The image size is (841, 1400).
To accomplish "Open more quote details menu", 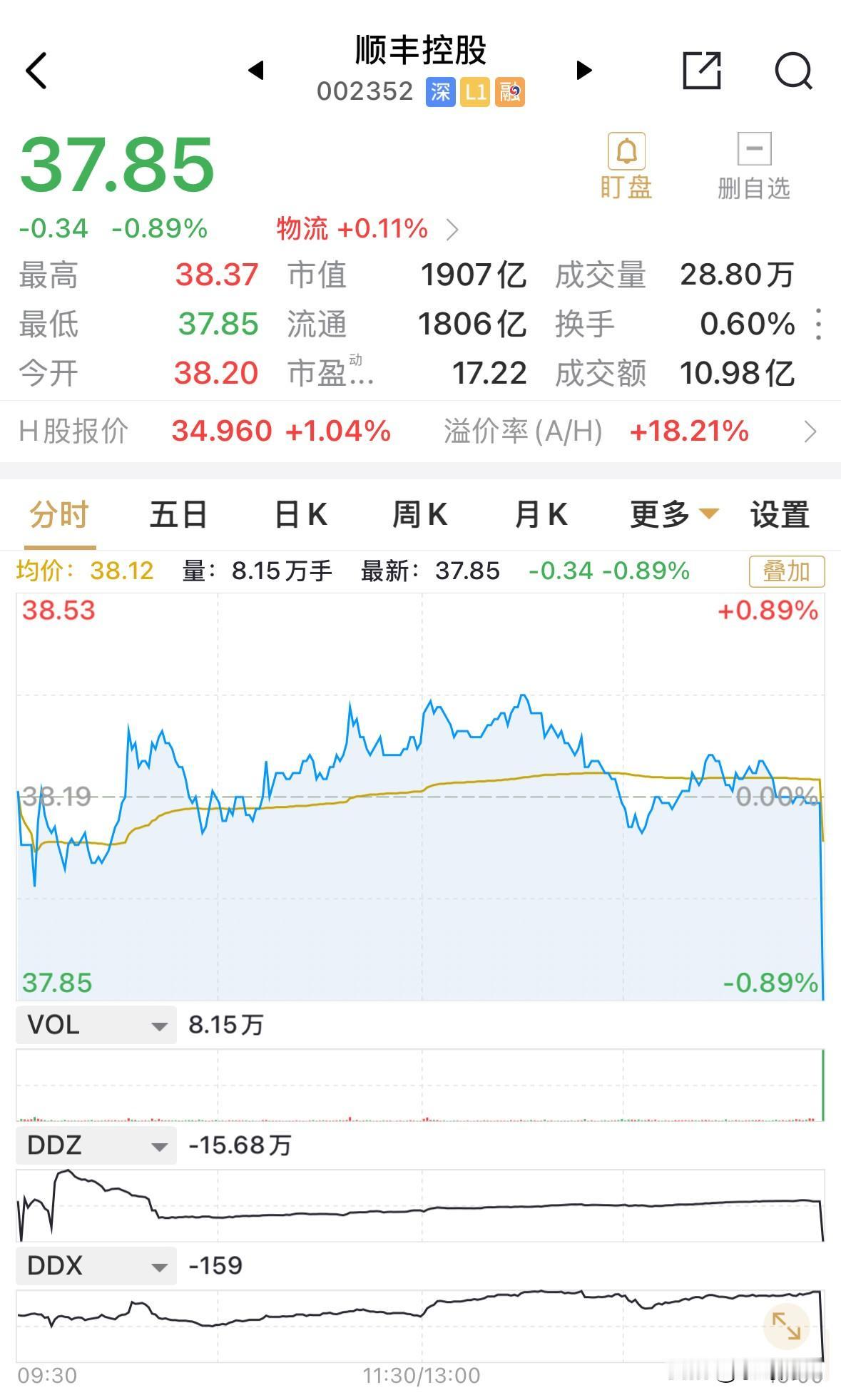I will 819,325.
